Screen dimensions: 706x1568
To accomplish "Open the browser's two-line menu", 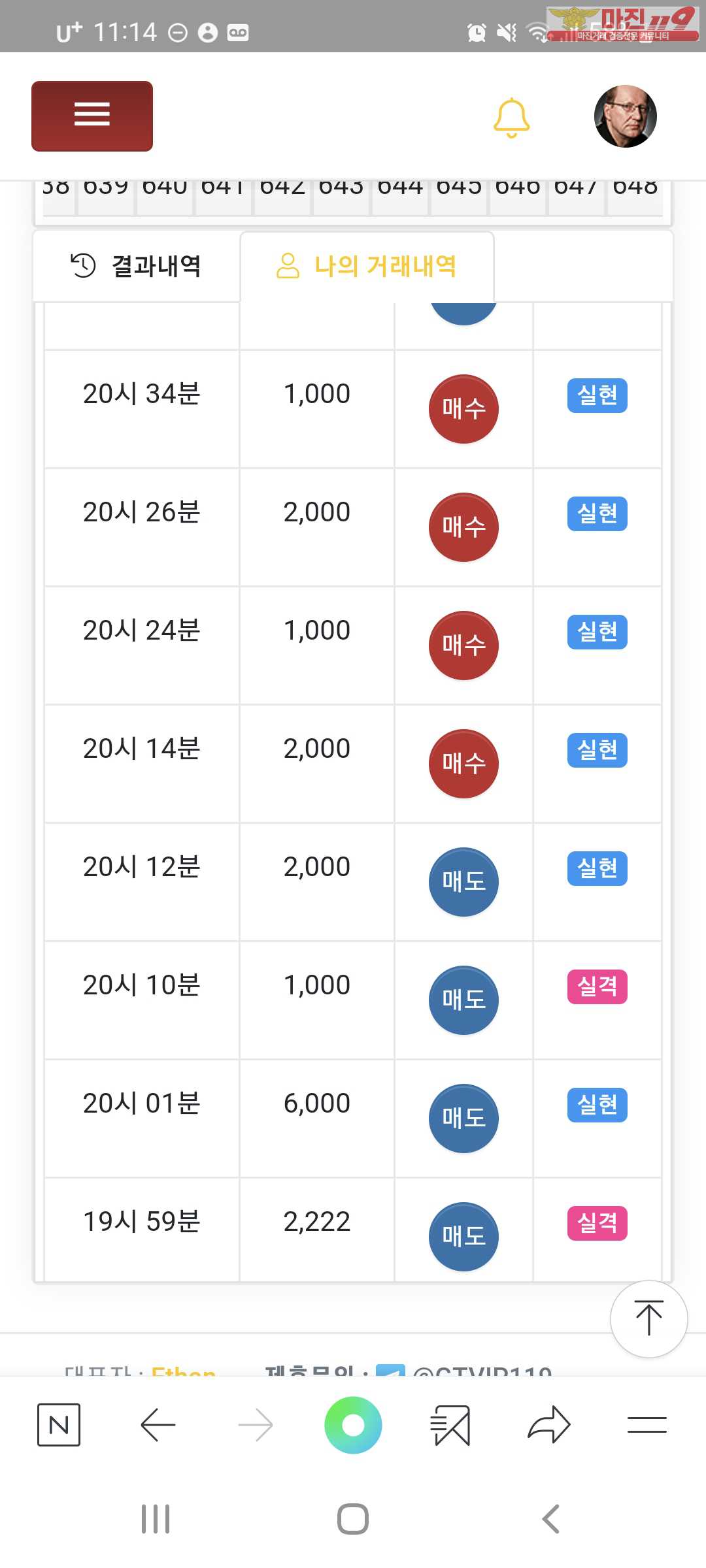I will click(647, 1425).
